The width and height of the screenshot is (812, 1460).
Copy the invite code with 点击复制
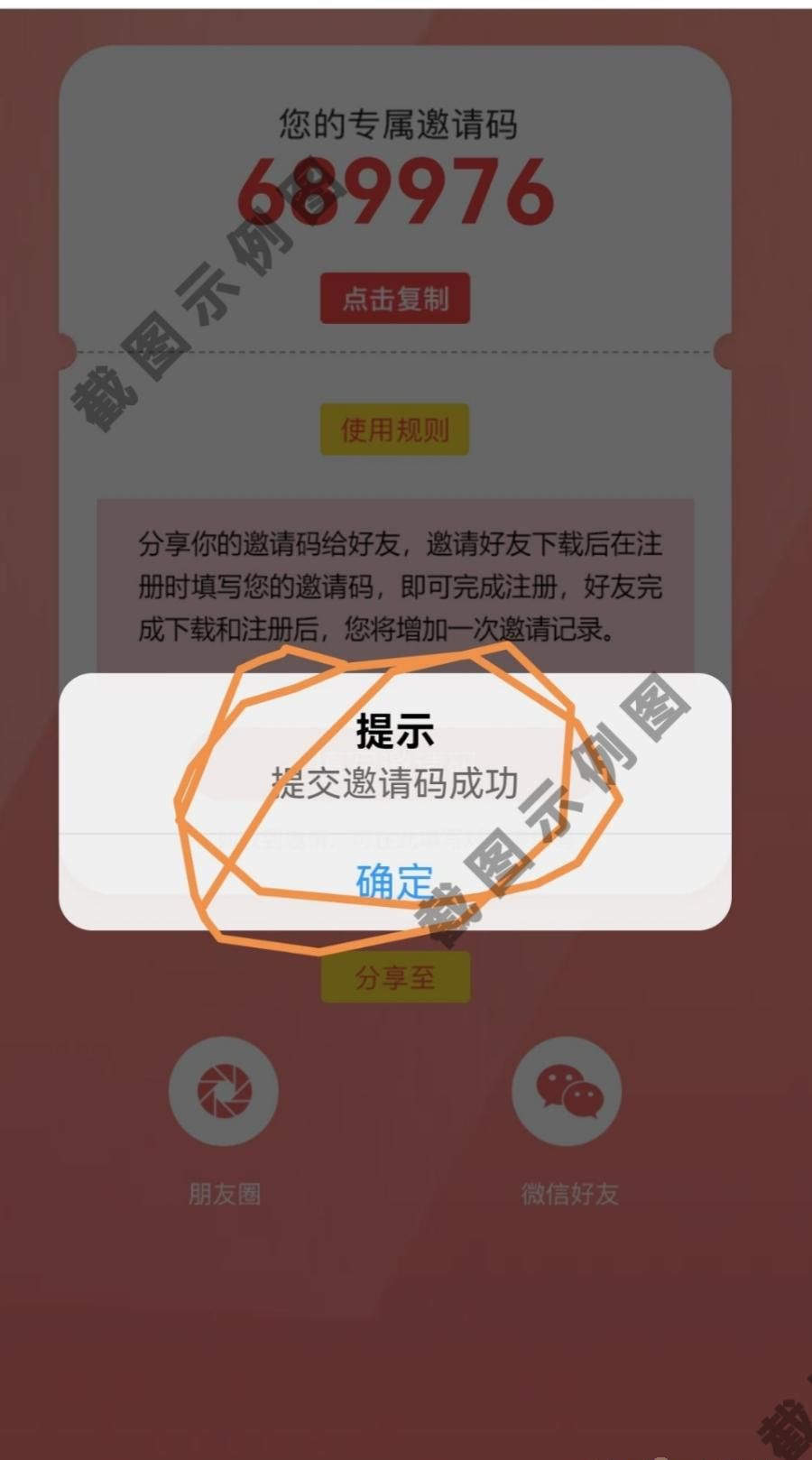tap(395, 299)
